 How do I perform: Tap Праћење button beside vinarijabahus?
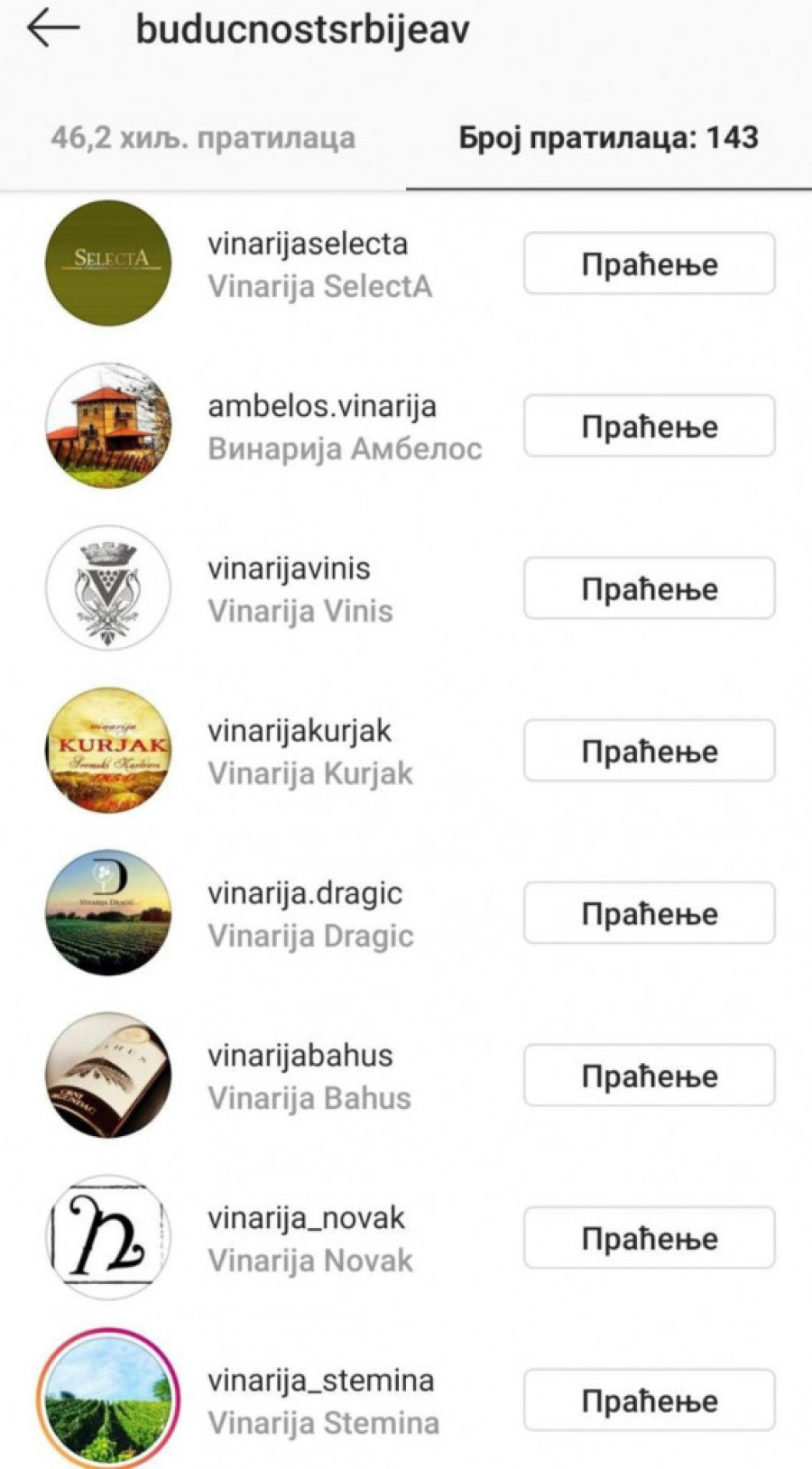click(649, 1076)
